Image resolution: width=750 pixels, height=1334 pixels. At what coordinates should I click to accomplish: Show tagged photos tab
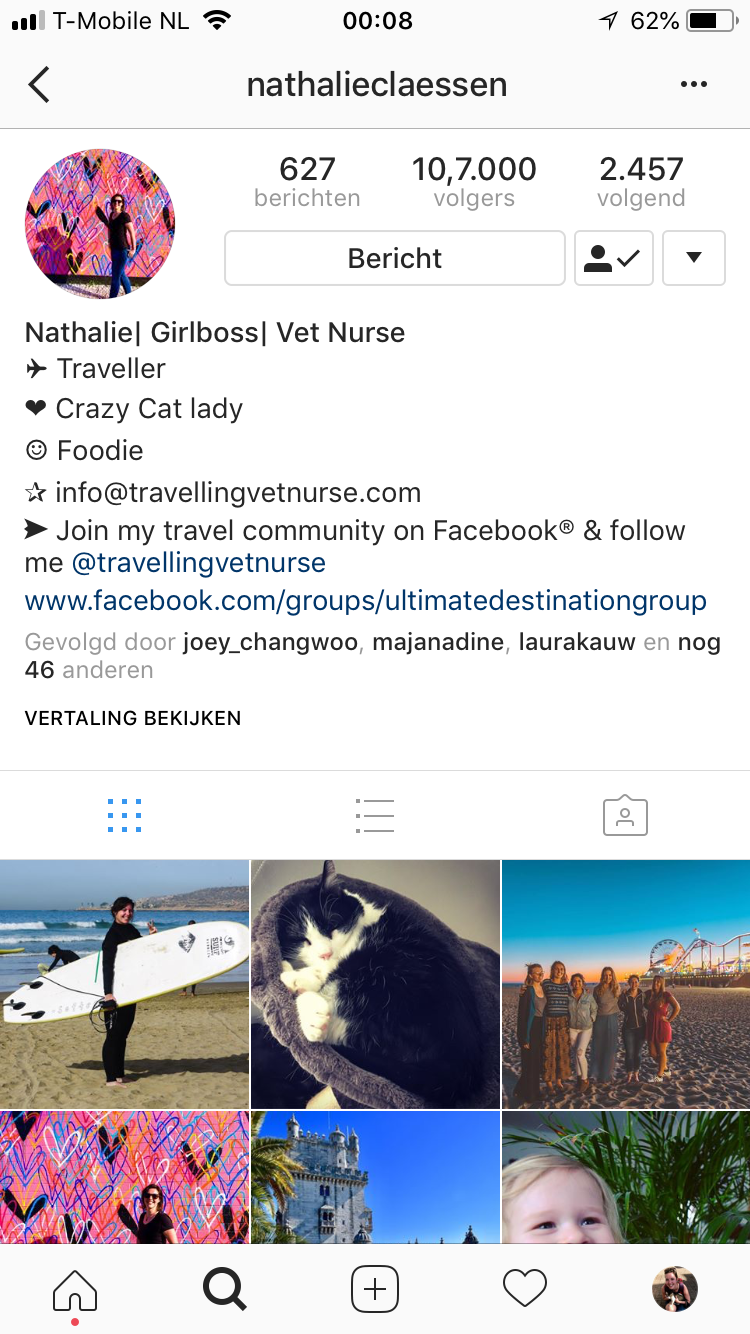[625, 816]
